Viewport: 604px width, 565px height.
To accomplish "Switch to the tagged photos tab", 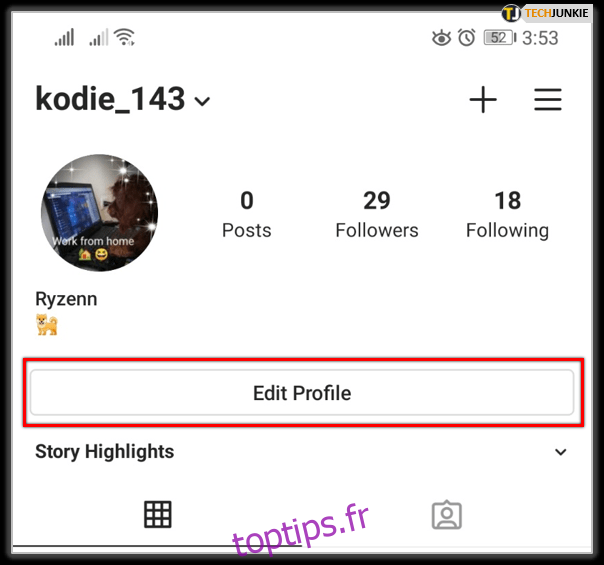I will pos(446,515).
